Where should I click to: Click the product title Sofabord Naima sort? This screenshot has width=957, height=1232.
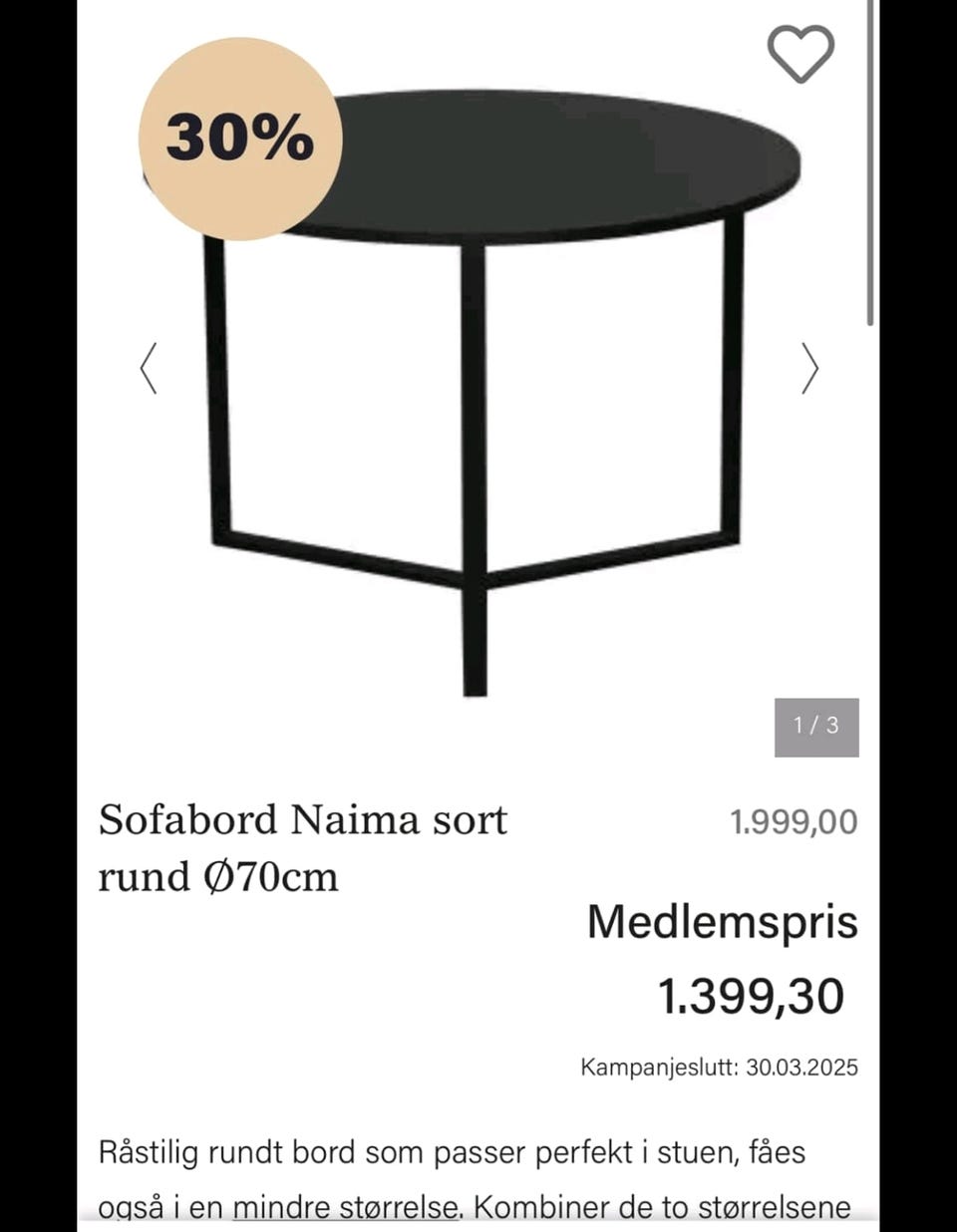pyautogui.click(x=304, y=845)
